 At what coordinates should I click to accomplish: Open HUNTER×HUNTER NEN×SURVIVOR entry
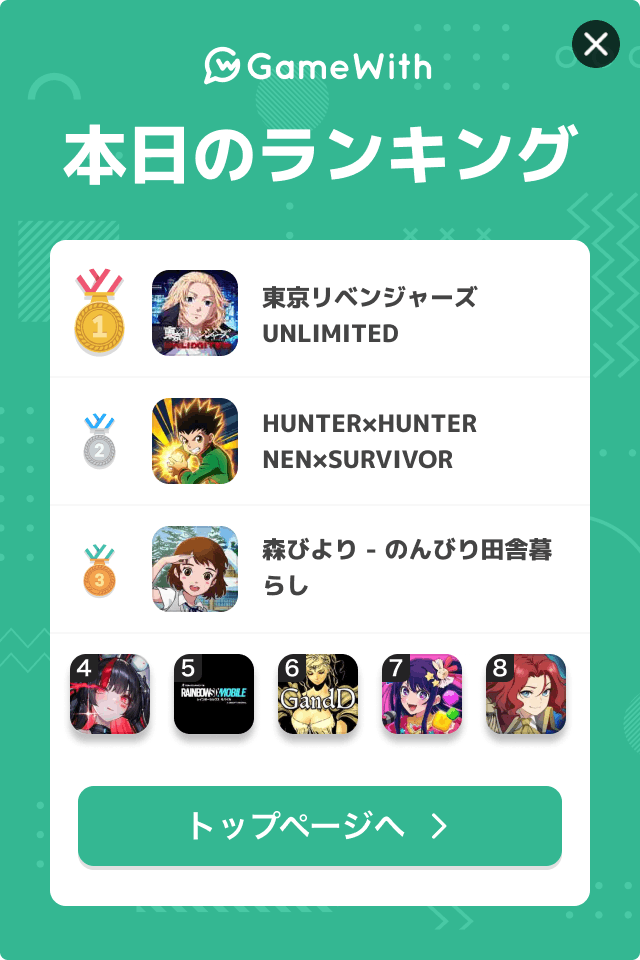[369, 441]
